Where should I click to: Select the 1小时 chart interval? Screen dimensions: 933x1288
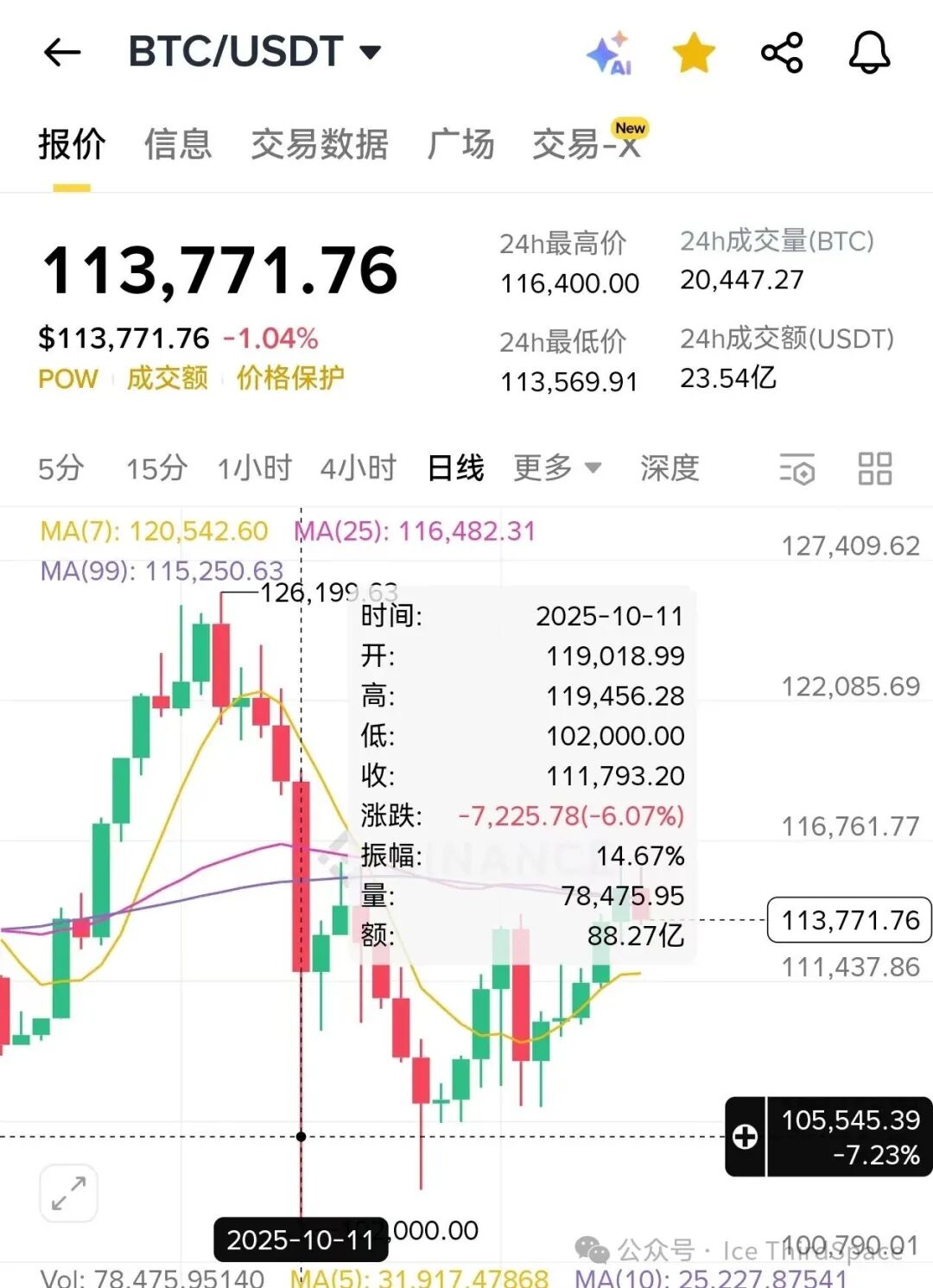[254, 468]
